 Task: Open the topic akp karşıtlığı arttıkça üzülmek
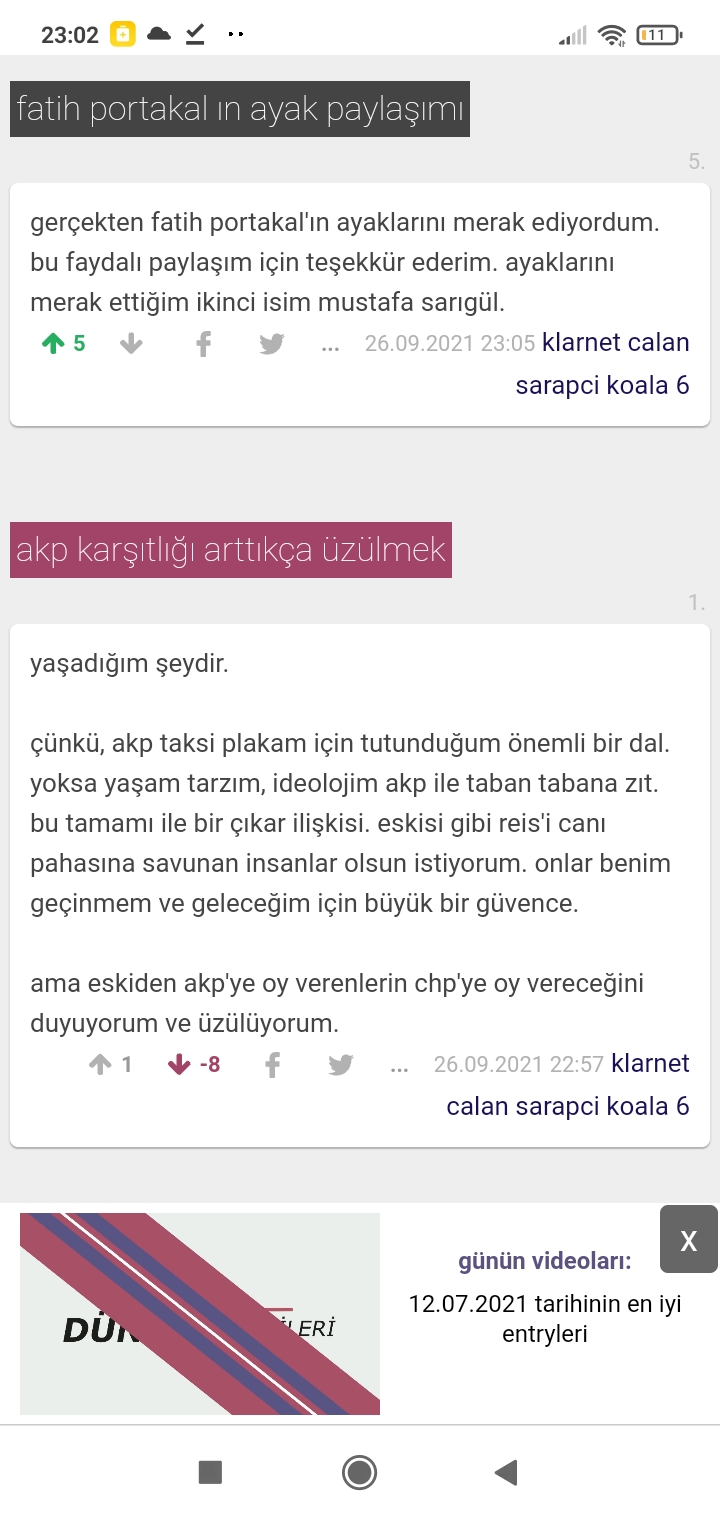231,550
